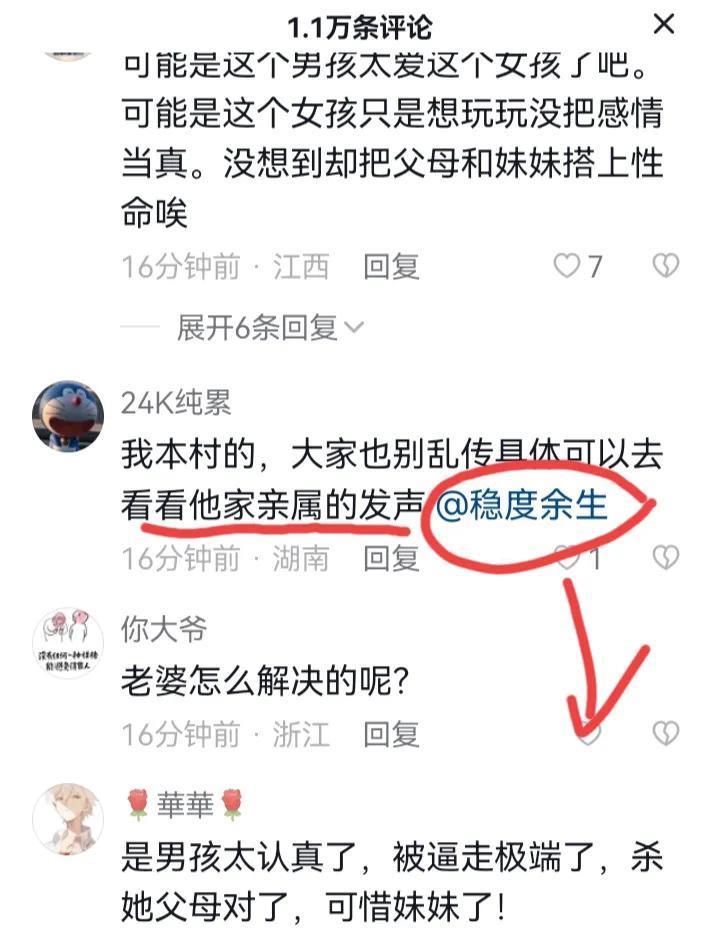Like the Jiangxi comment with 7 likes
The image size is (720, 936).
pyautogui.click(x=567, y=266)
